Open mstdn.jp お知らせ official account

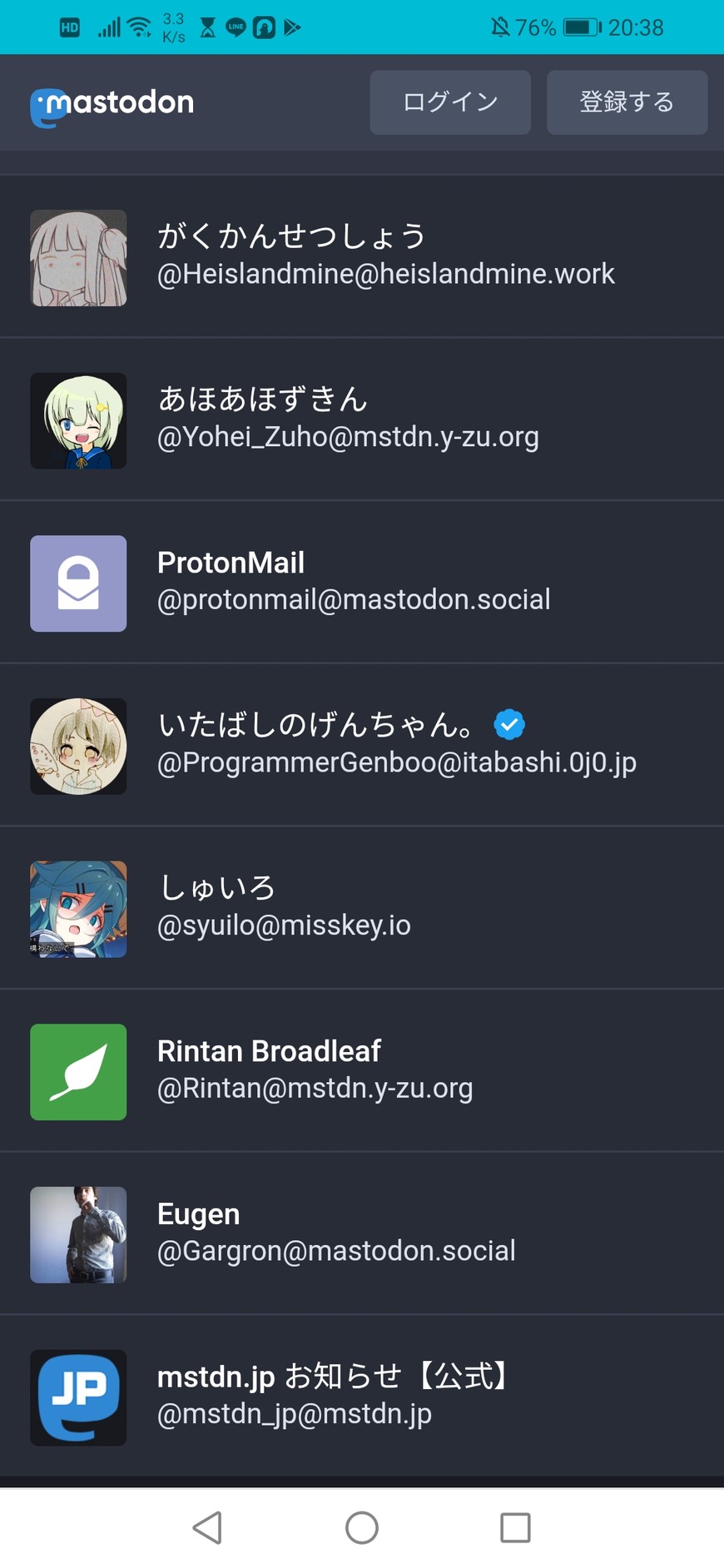click(361, 1396)
